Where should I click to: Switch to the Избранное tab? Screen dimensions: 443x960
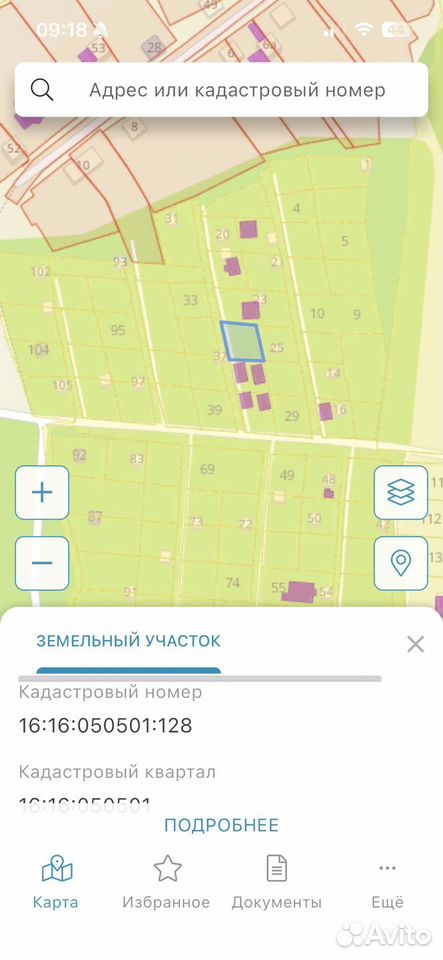pyautogui.click(x=166, y=882)
